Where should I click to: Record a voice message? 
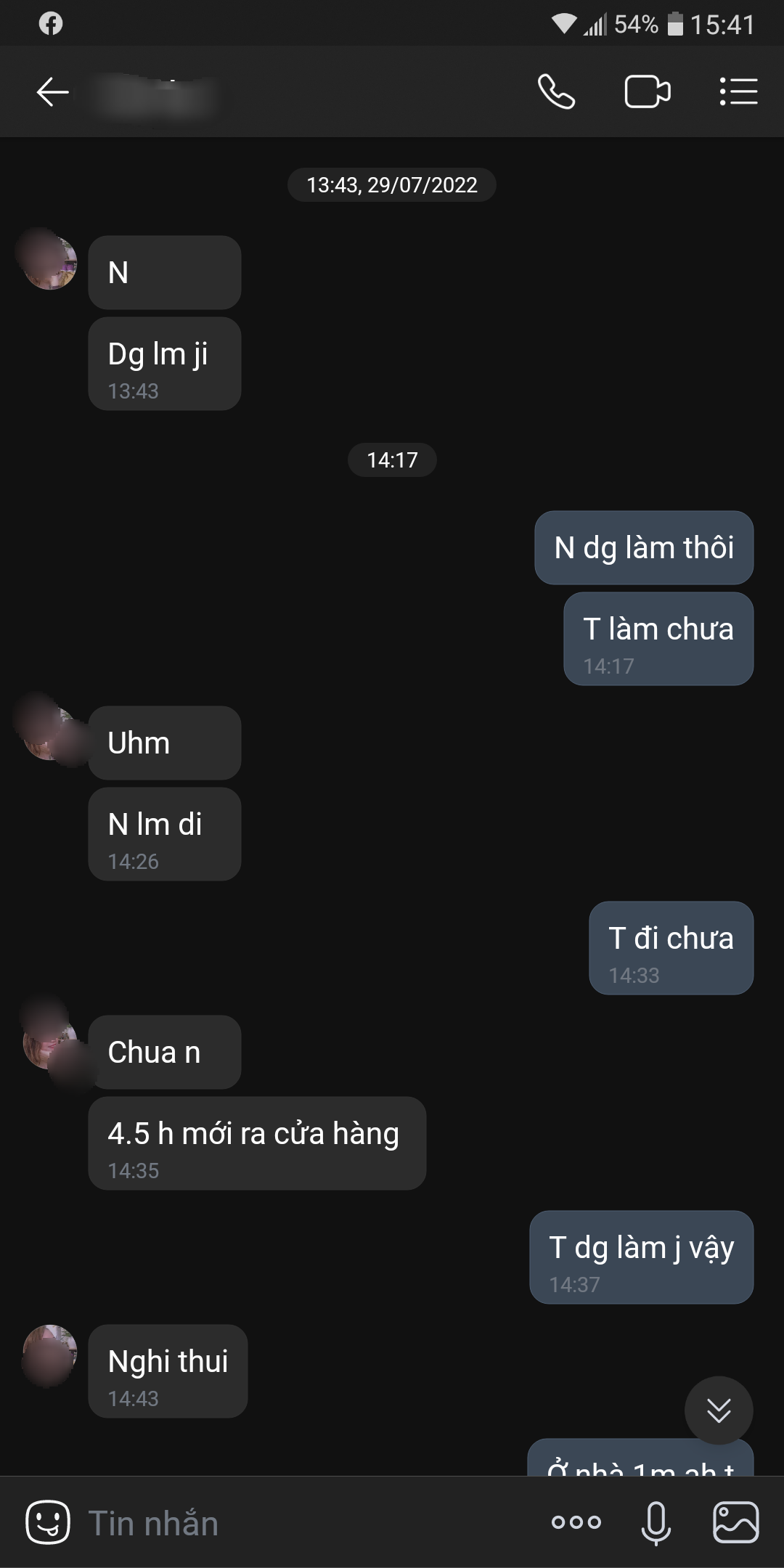click(656, 1522)
